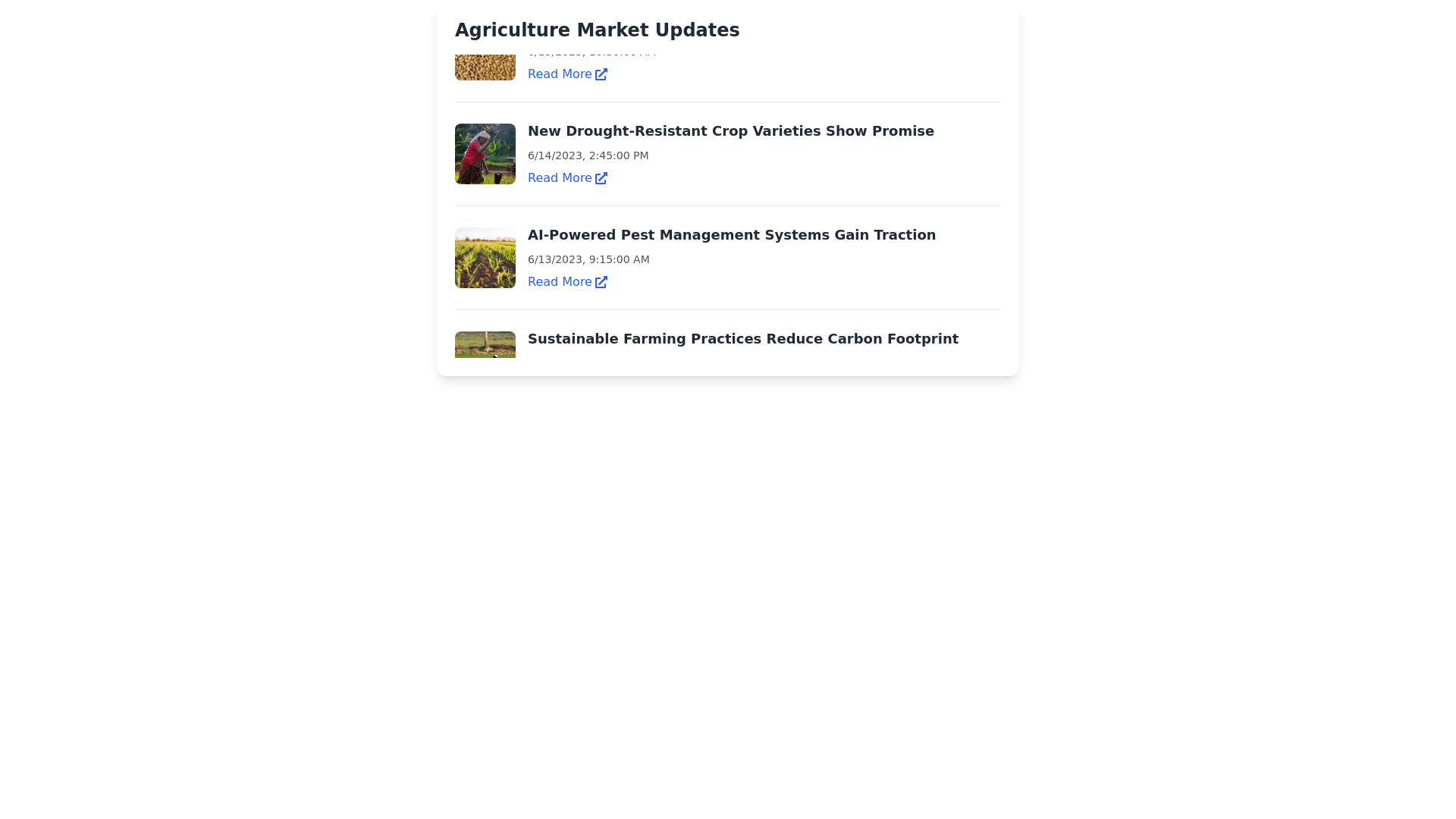Open Read More link beside the grain image
Image resolution: width=1456 pixels, height=819 pixels.
(566, 74)
